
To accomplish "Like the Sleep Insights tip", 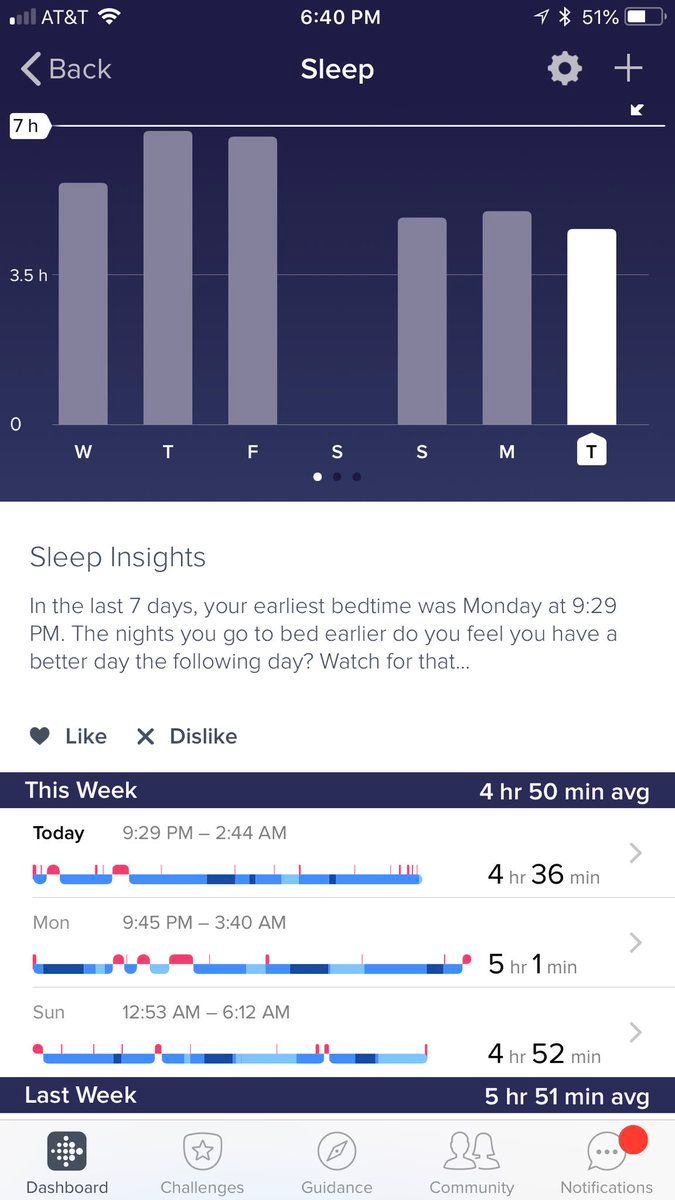I will [x=68, y=736].
